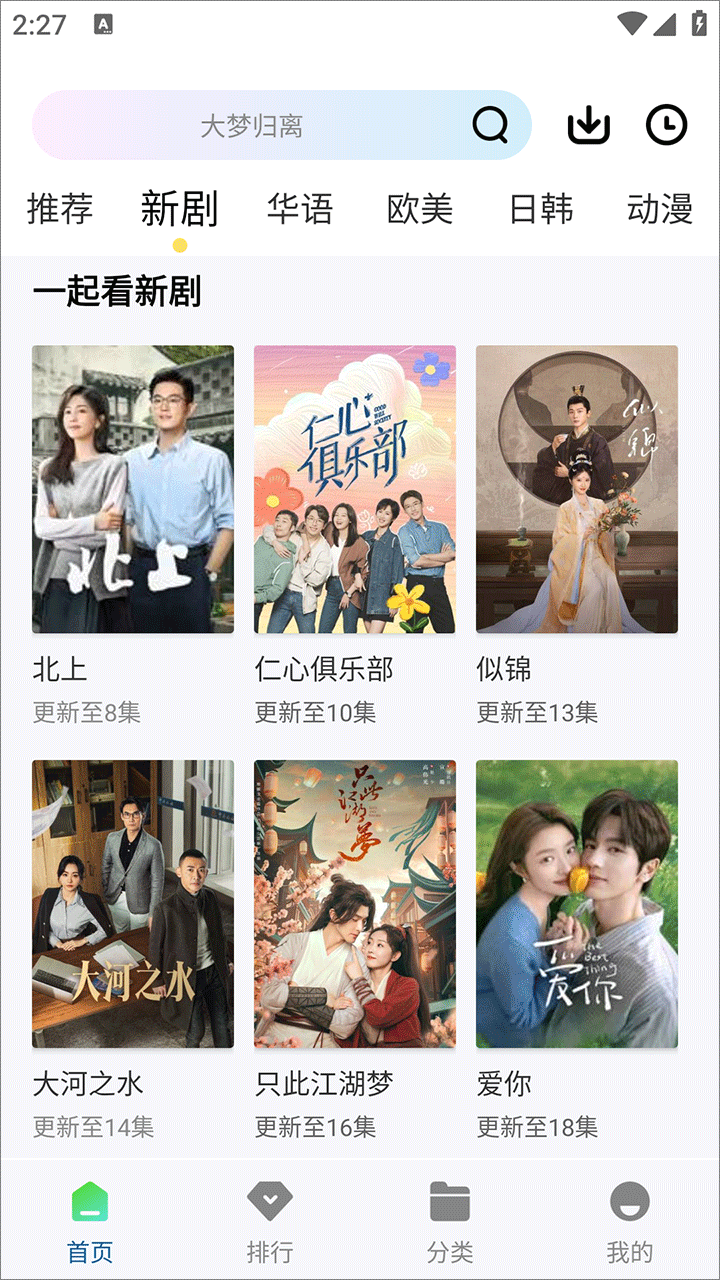
Task: Go to the 动漫 tab
Action: click(660, 209)
